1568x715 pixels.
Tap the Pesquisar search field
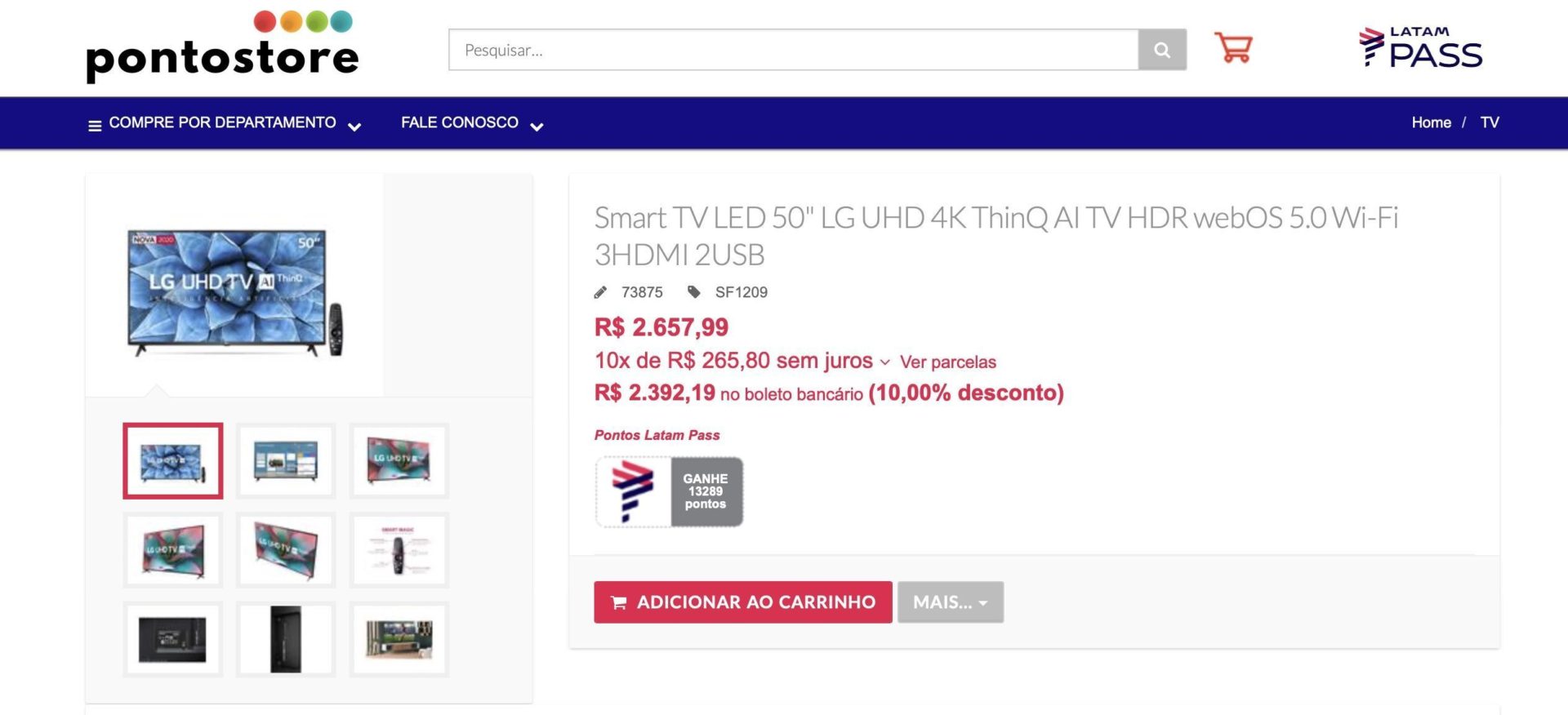coord(792,50)
